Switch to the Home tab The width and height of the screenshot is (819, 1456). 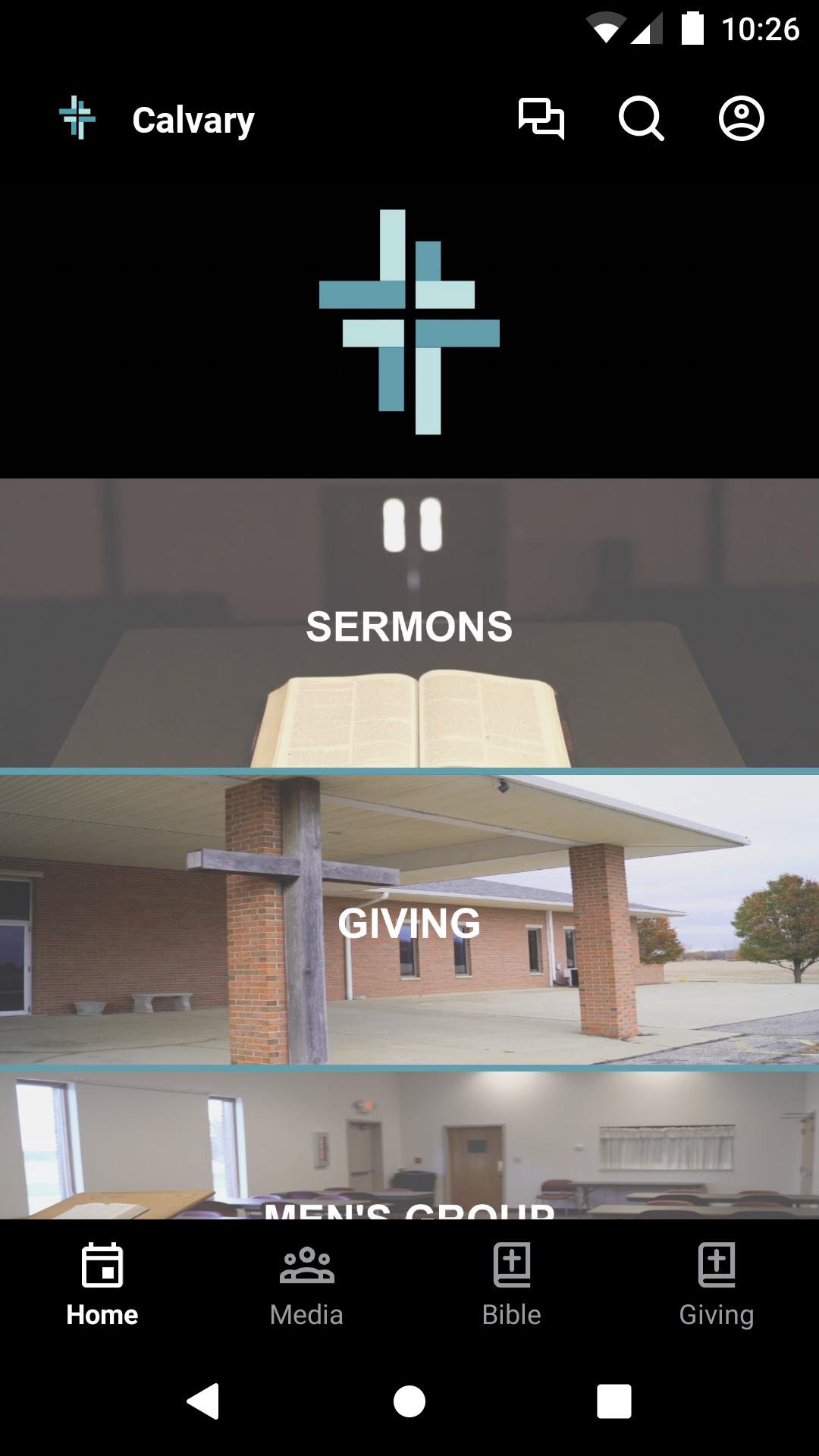click(102, 1283)
